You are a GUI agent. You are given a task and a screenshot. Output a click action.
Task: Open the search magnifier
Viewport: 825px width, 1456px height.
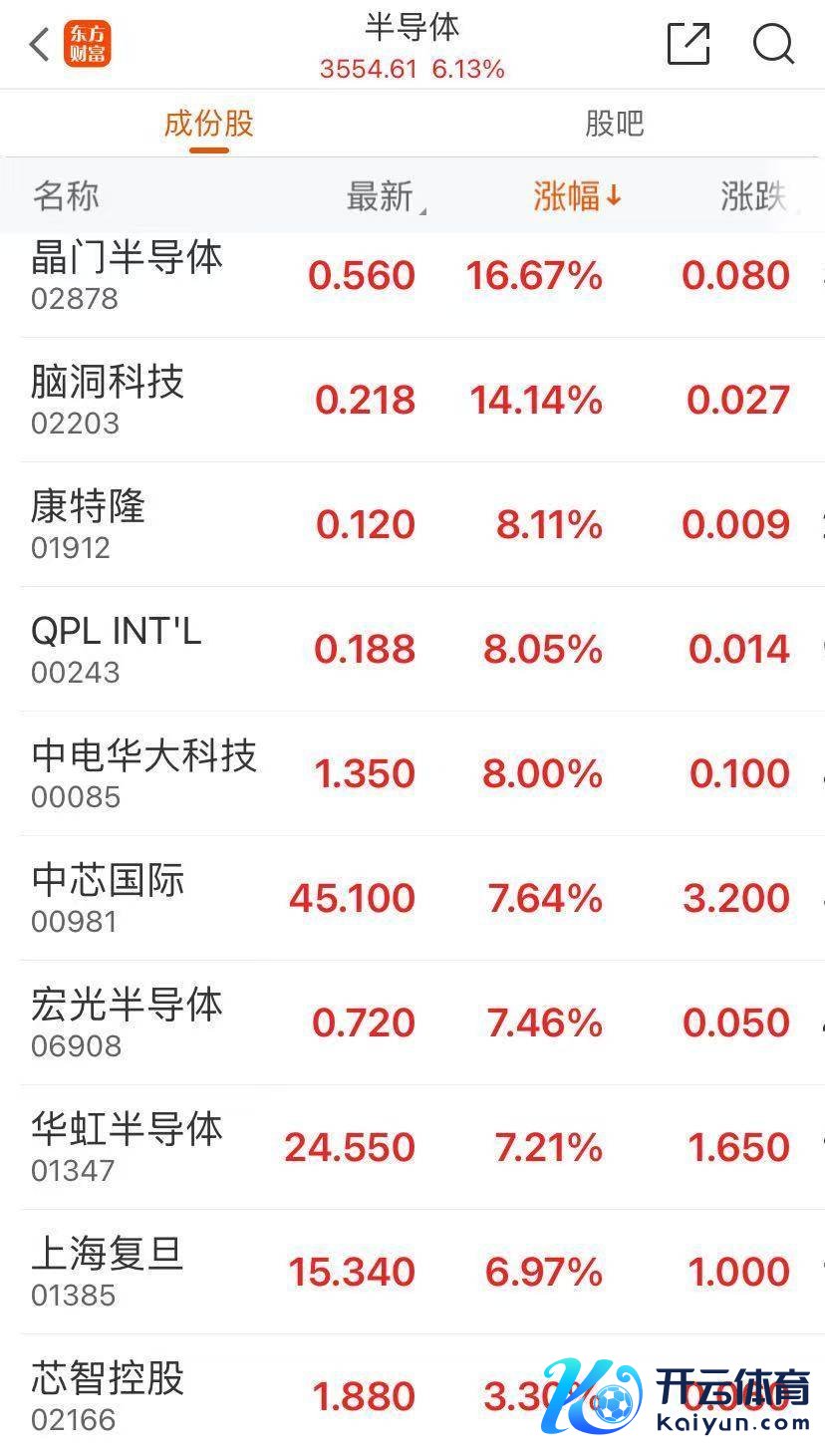coord(773,44)
